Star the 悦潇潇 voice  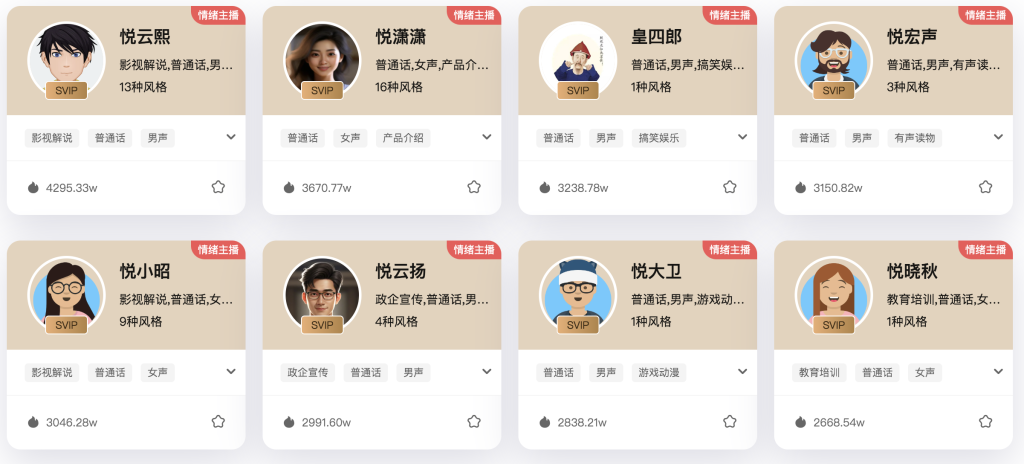tap(474, 187)
